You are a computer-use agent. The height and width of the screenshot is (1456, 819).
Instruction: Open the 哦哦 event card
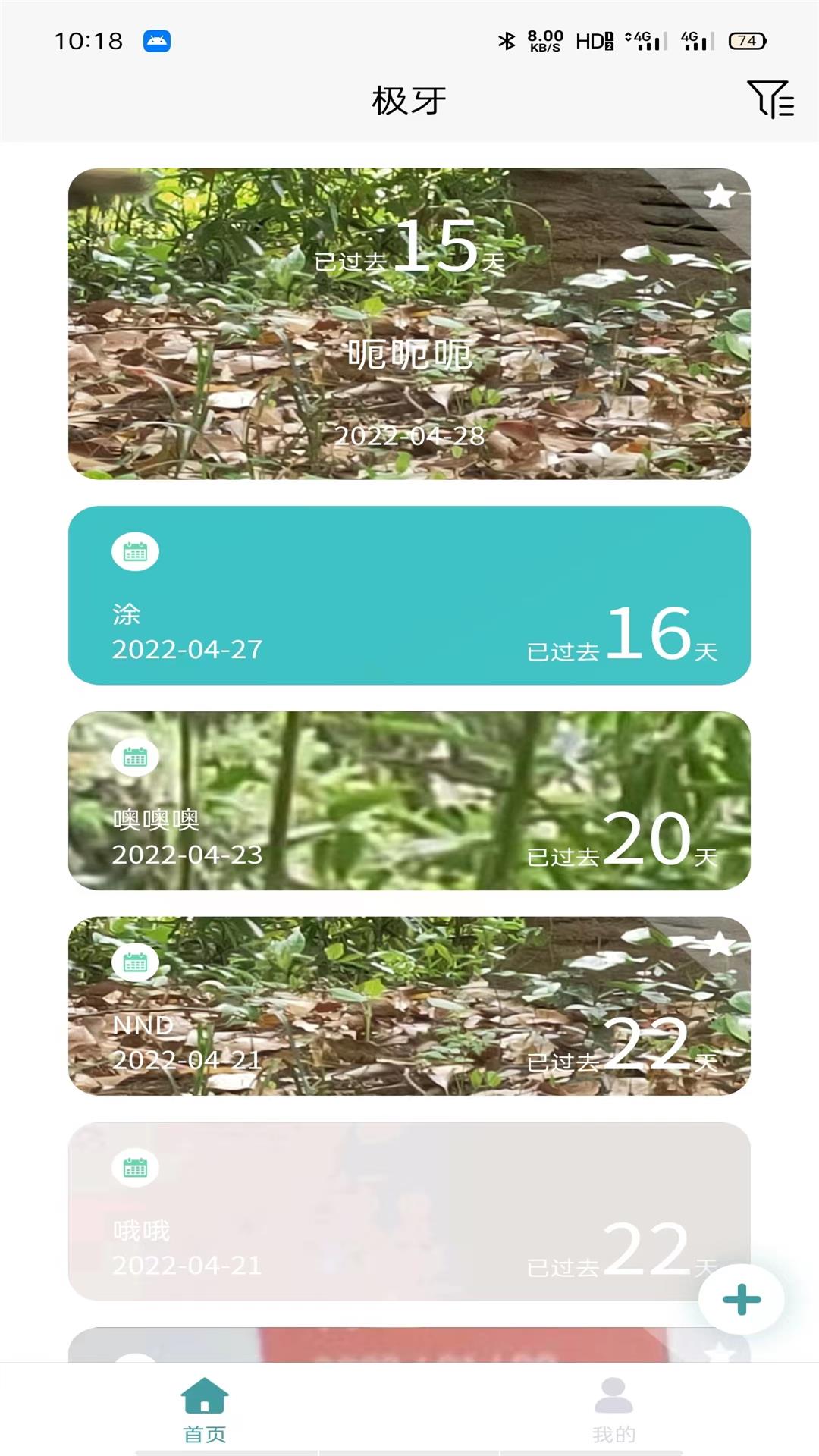409,1213
